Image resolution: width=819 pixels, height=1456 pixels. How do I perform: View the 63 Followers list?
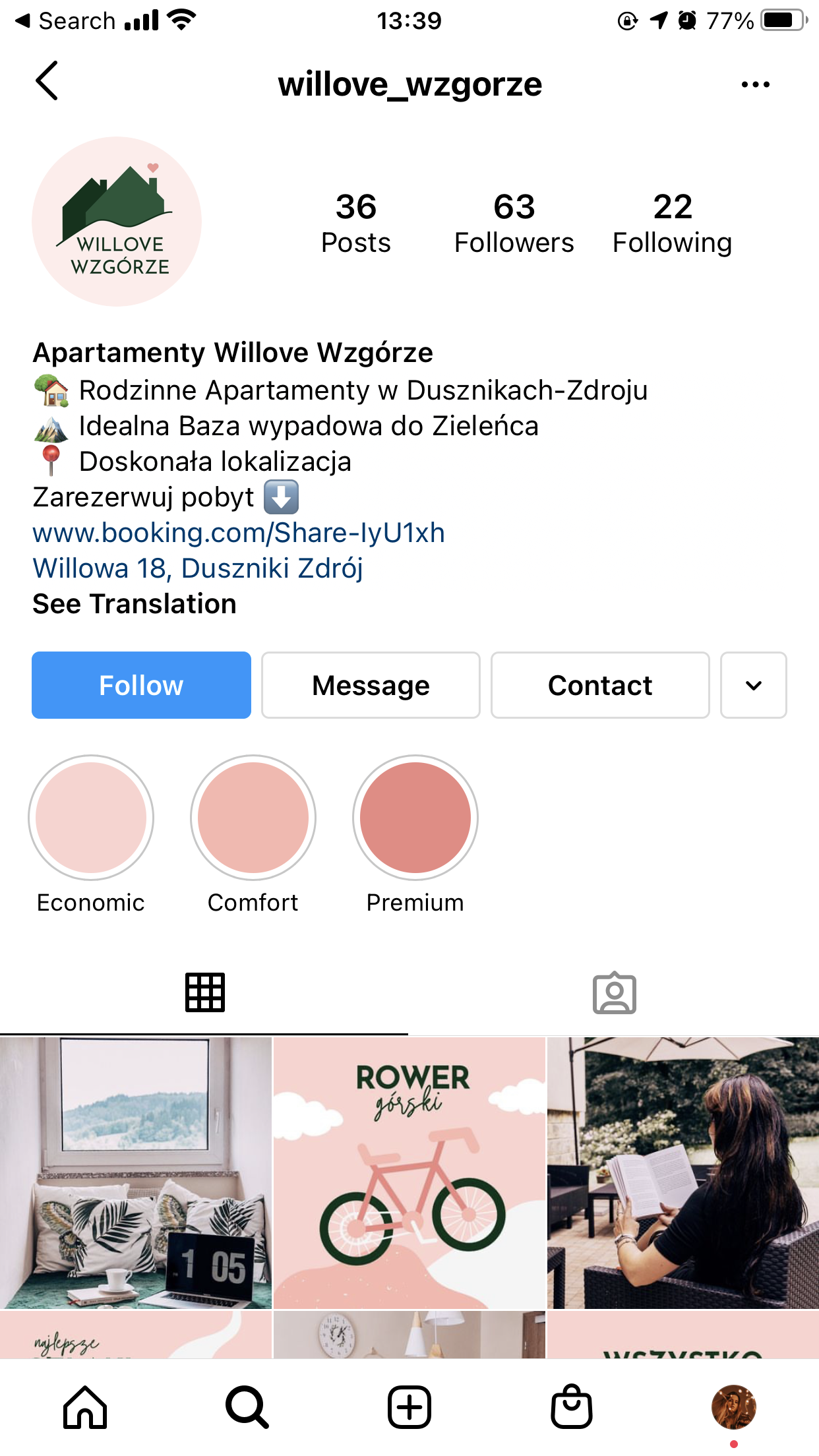pyautogui.click(x=514, y=223)
